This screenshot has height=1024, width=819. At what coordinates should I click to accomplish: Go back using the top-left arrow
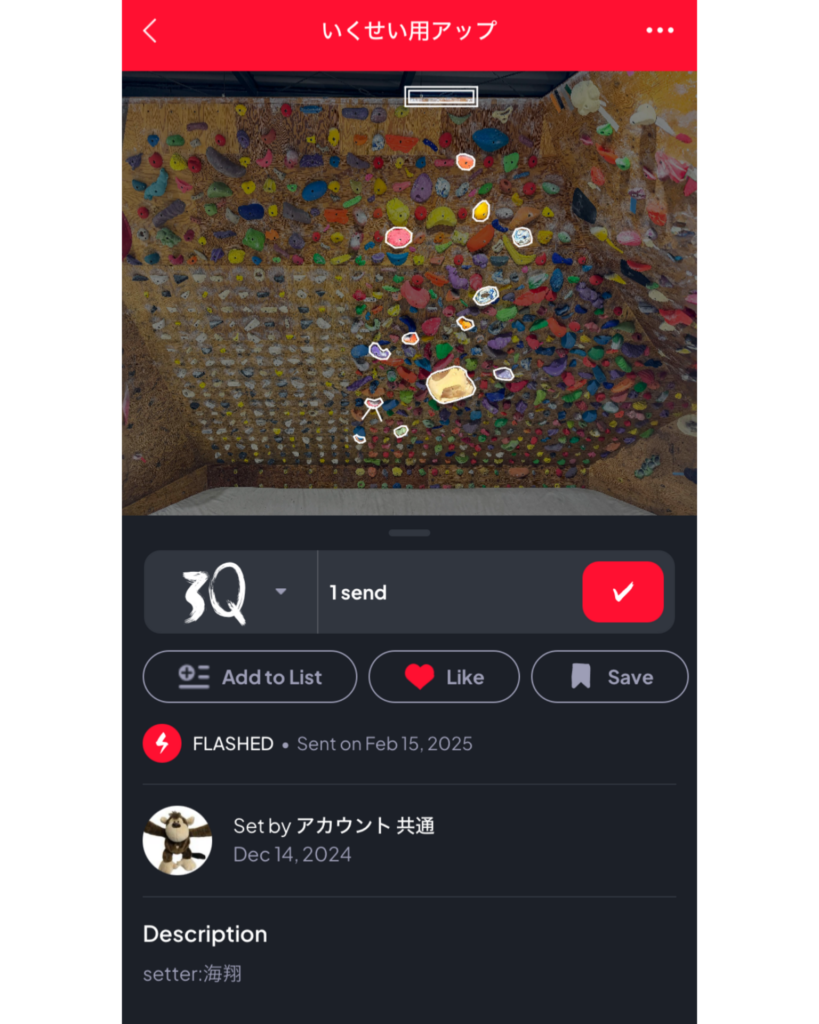point(150,31)
